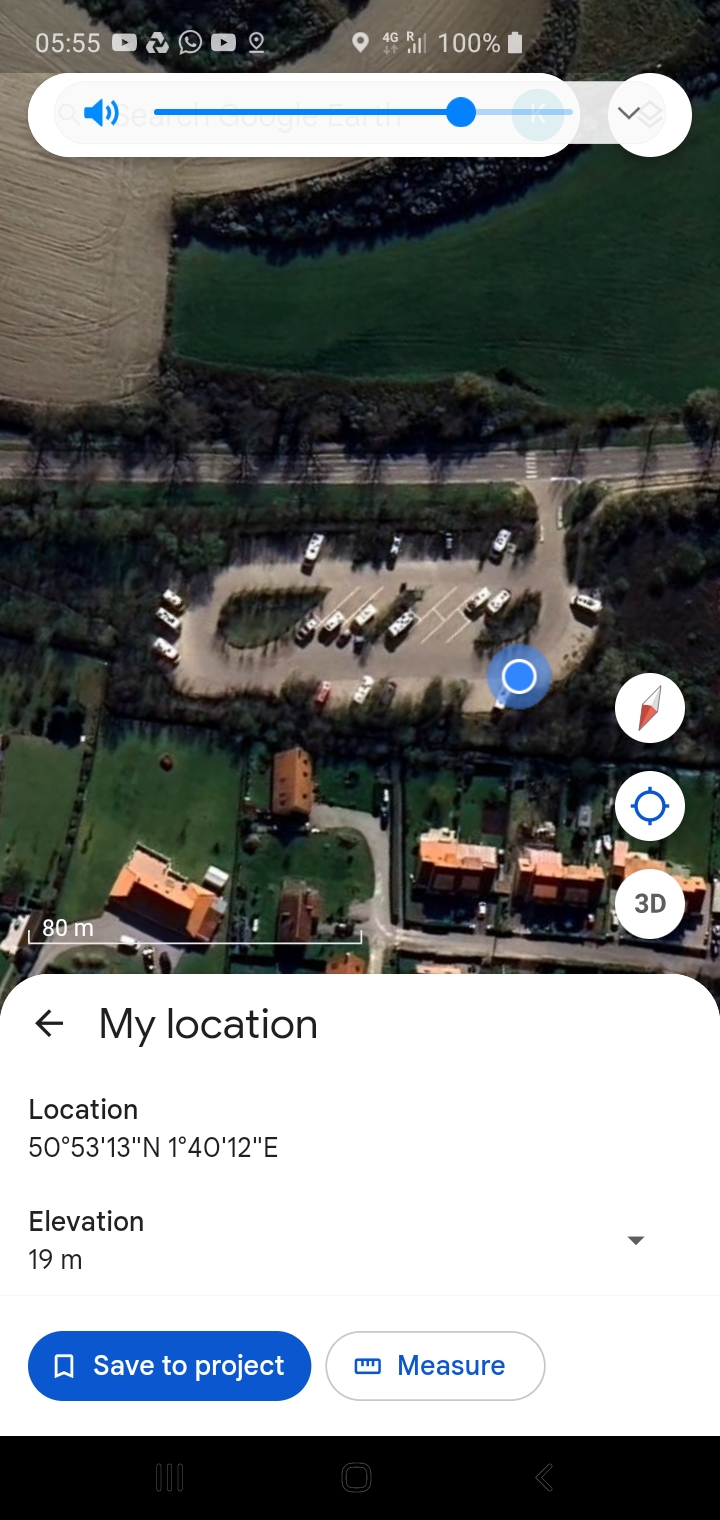720x1520 pixels.
Task: Center map using My Location crosshair icon
Action: point(649,805)
